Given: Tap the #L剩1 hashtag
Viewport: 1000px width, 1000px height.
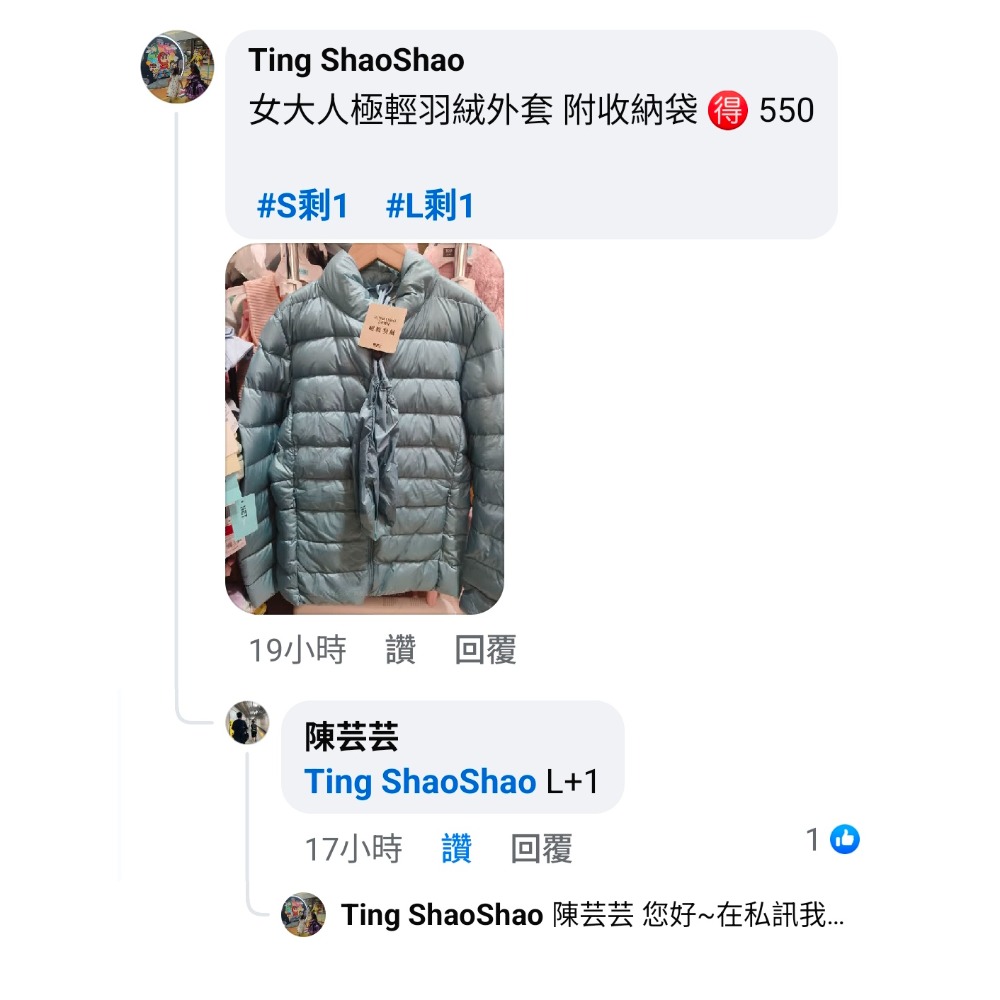Looking at the screenshot, I should (430, 206).
